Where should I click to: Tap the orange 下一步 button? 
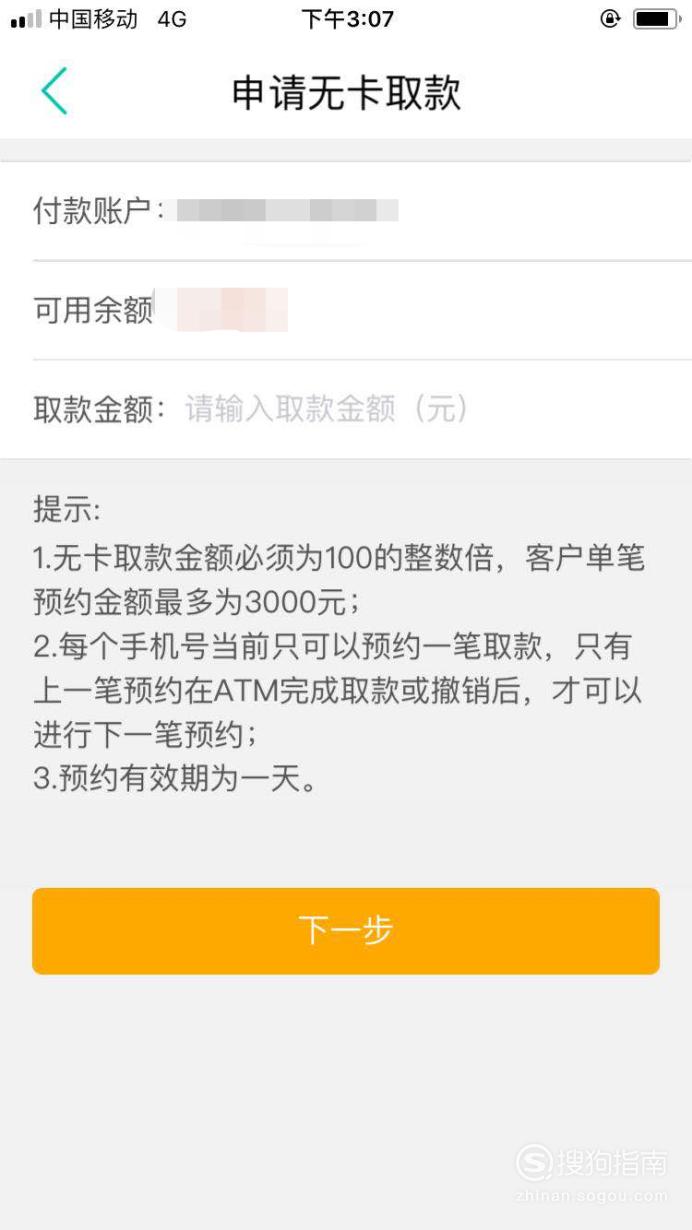(x=346, y=931)
